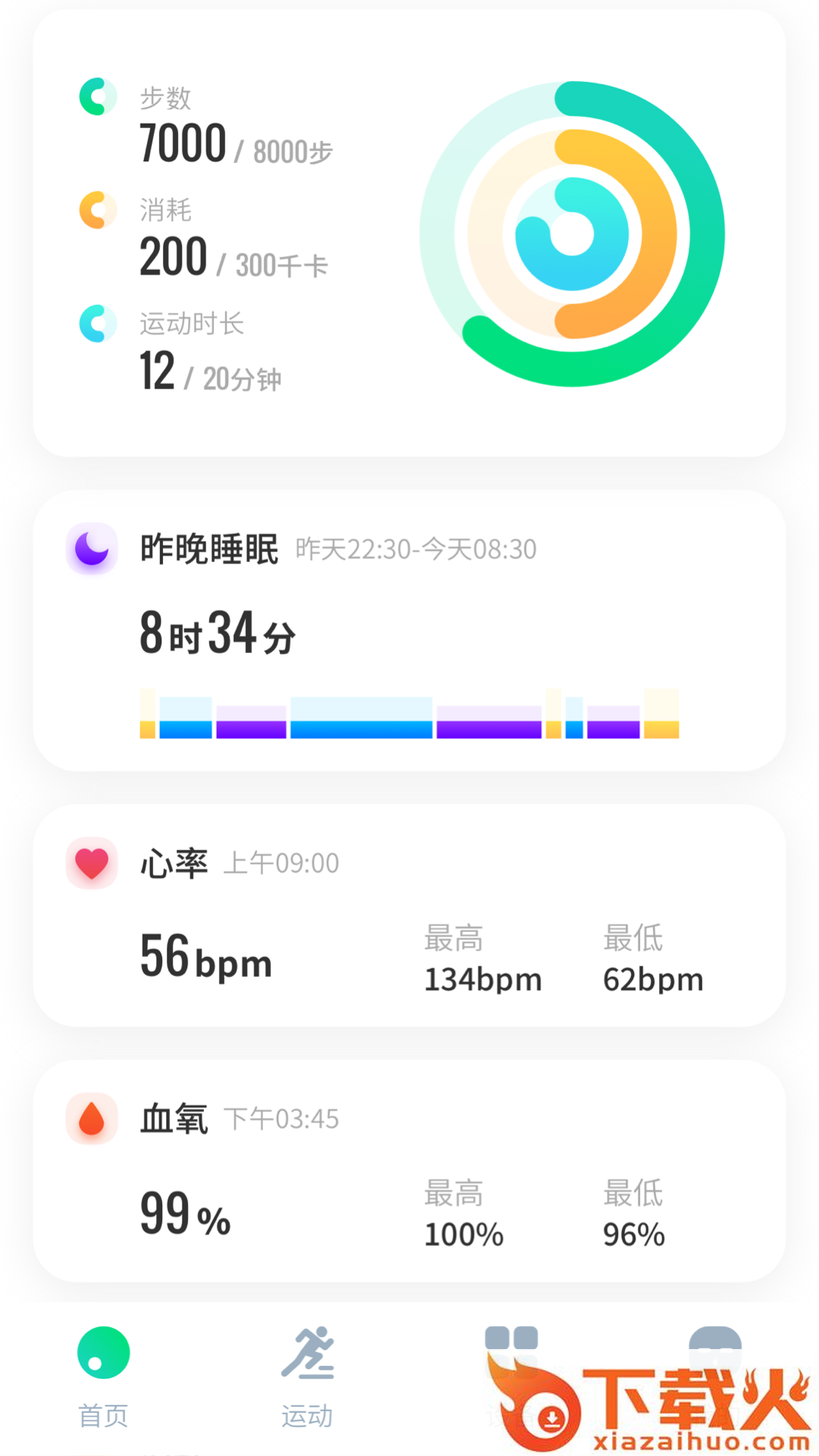Open the steps, calories and exercise activity card
The width and height of the screenshot is (819, 1456).
tap(409, 234)
